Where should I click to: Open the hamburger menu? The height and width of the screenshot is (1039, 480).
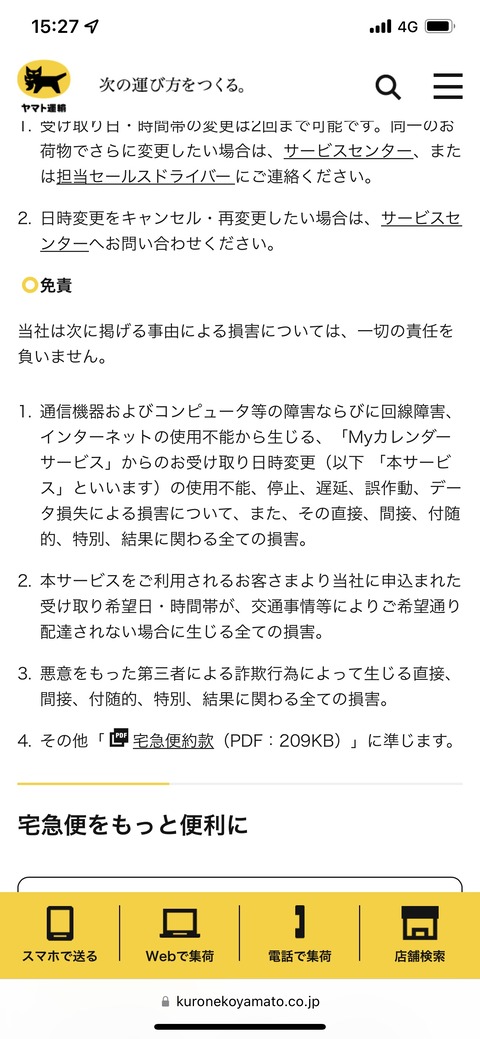coord(448,86)
